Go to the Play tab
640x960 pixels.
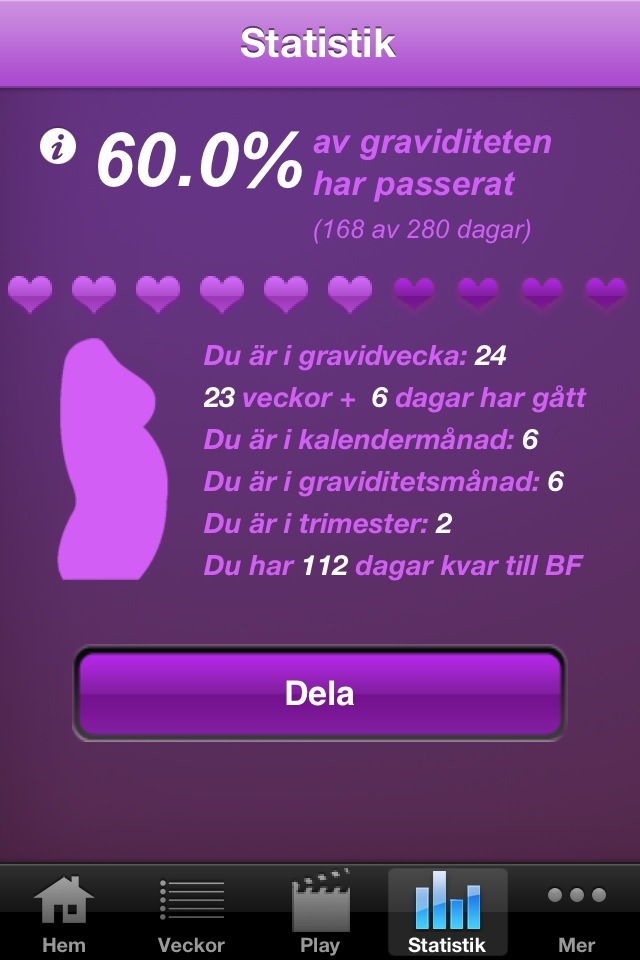(320, 912)
